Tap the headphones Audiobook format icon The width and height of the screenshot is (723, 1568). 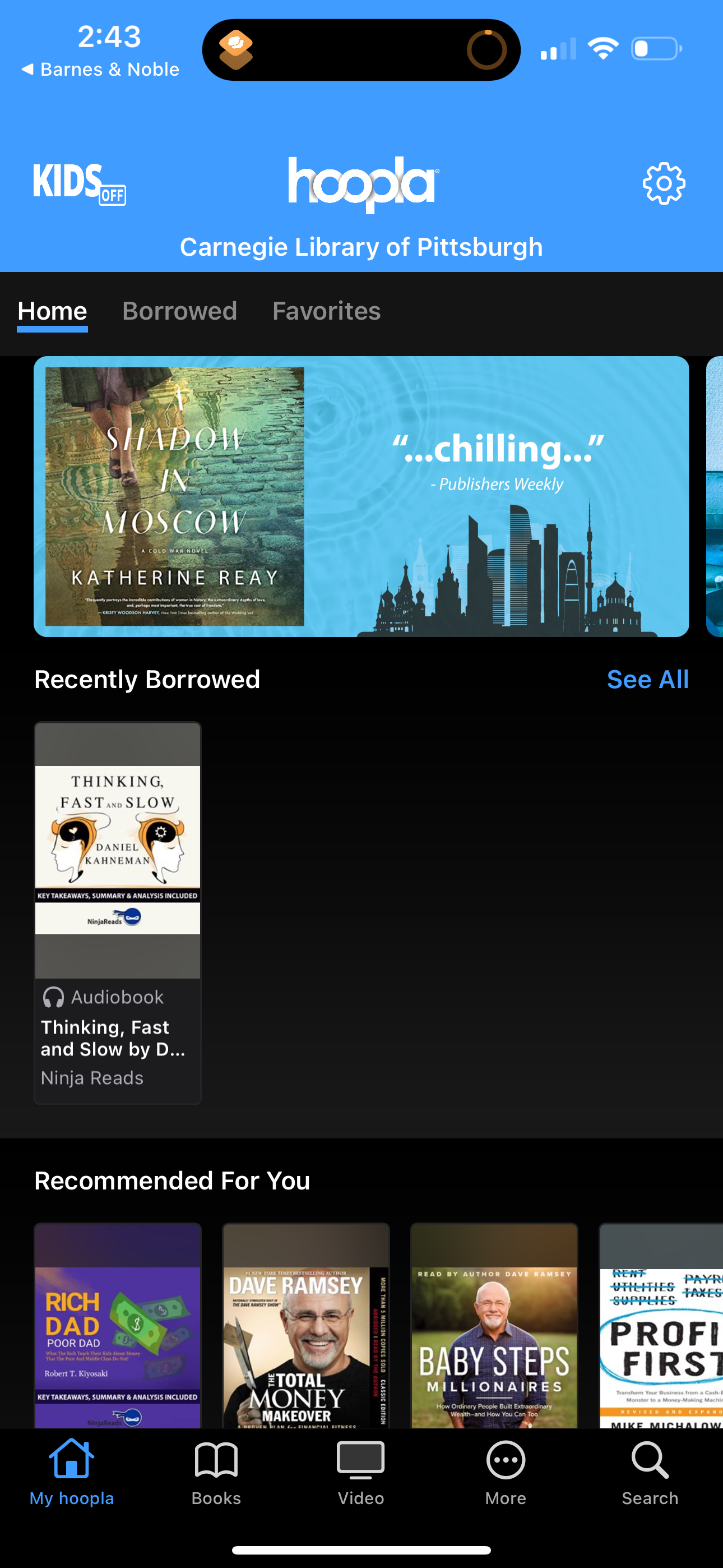point(54,996)
